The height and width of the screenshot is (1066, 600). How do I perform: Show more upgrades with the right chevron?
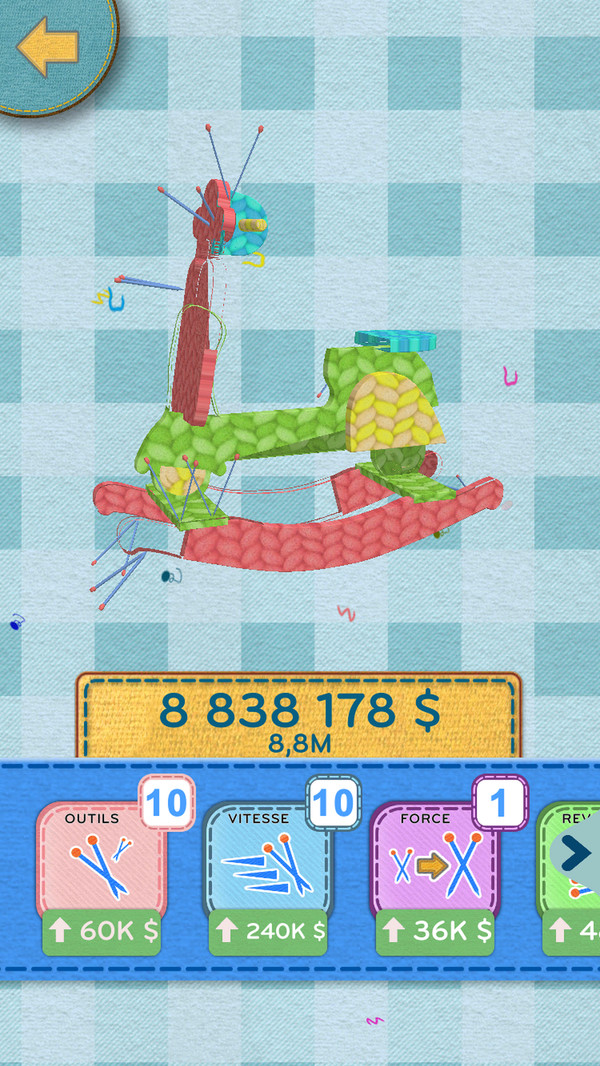pyautogui.click(x=576, y=854)
